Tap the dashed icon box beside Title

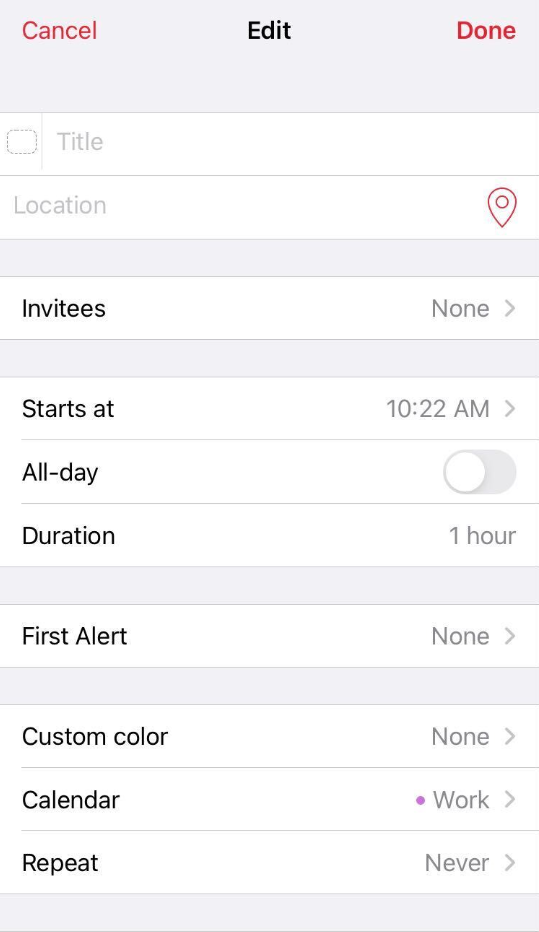click(22, 142)
